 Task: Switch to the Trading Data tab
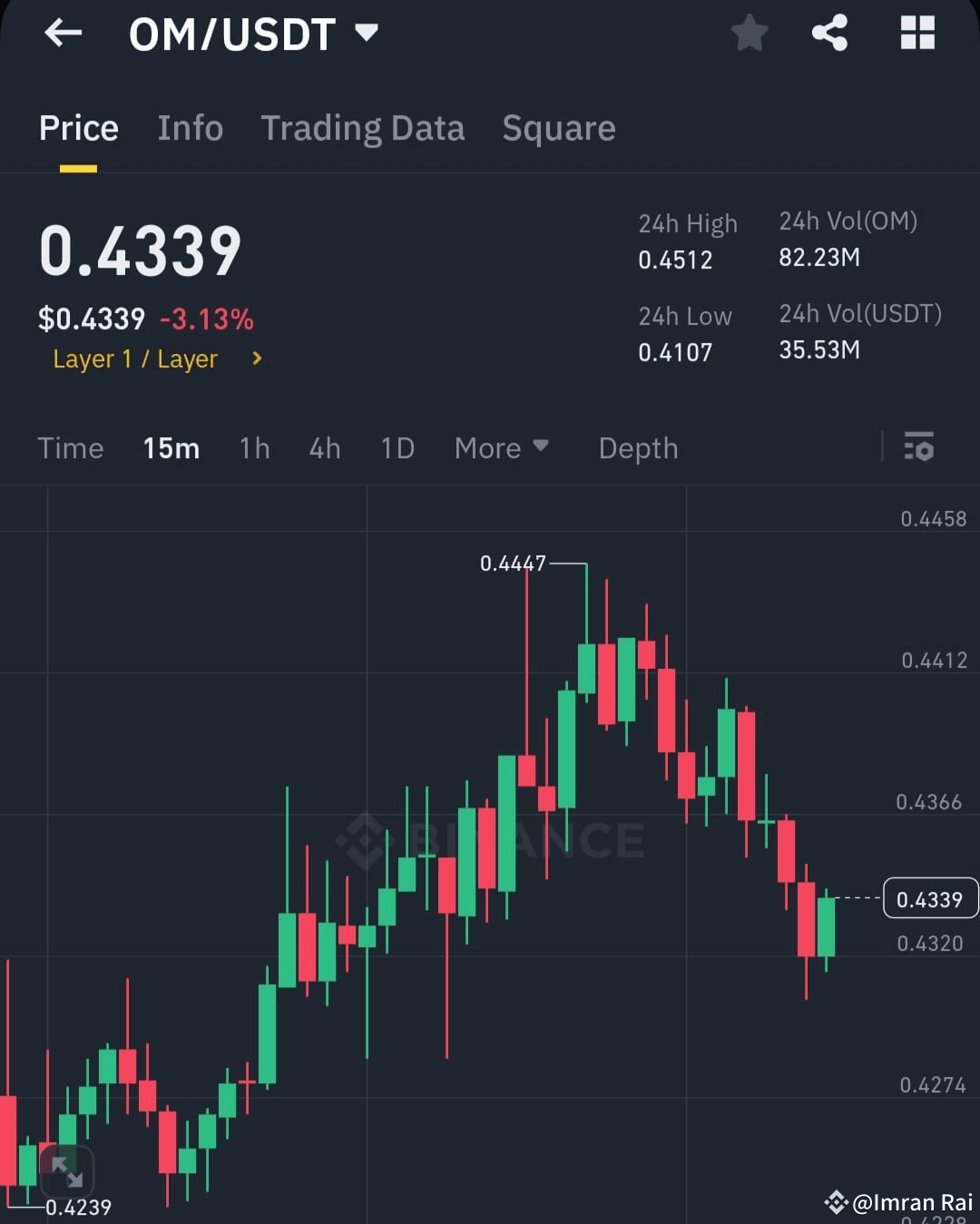(363, 128)
